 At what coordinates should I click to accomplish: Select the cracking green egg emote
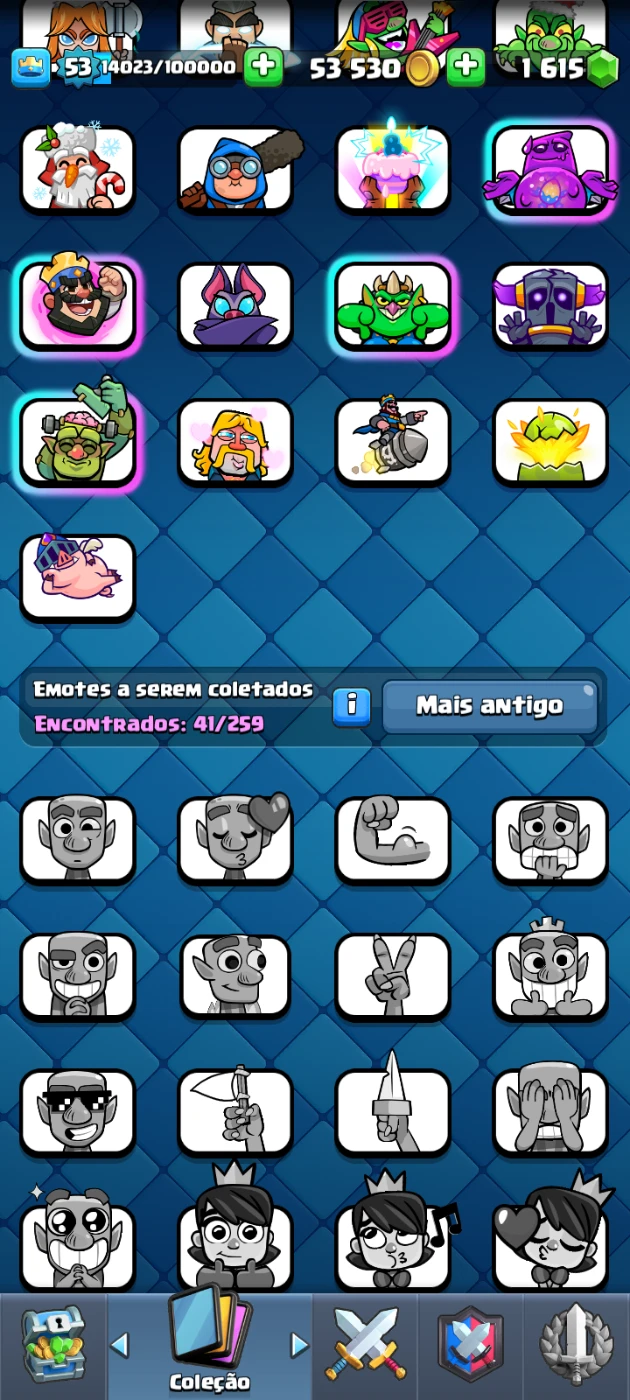click(x=550, y=441)
